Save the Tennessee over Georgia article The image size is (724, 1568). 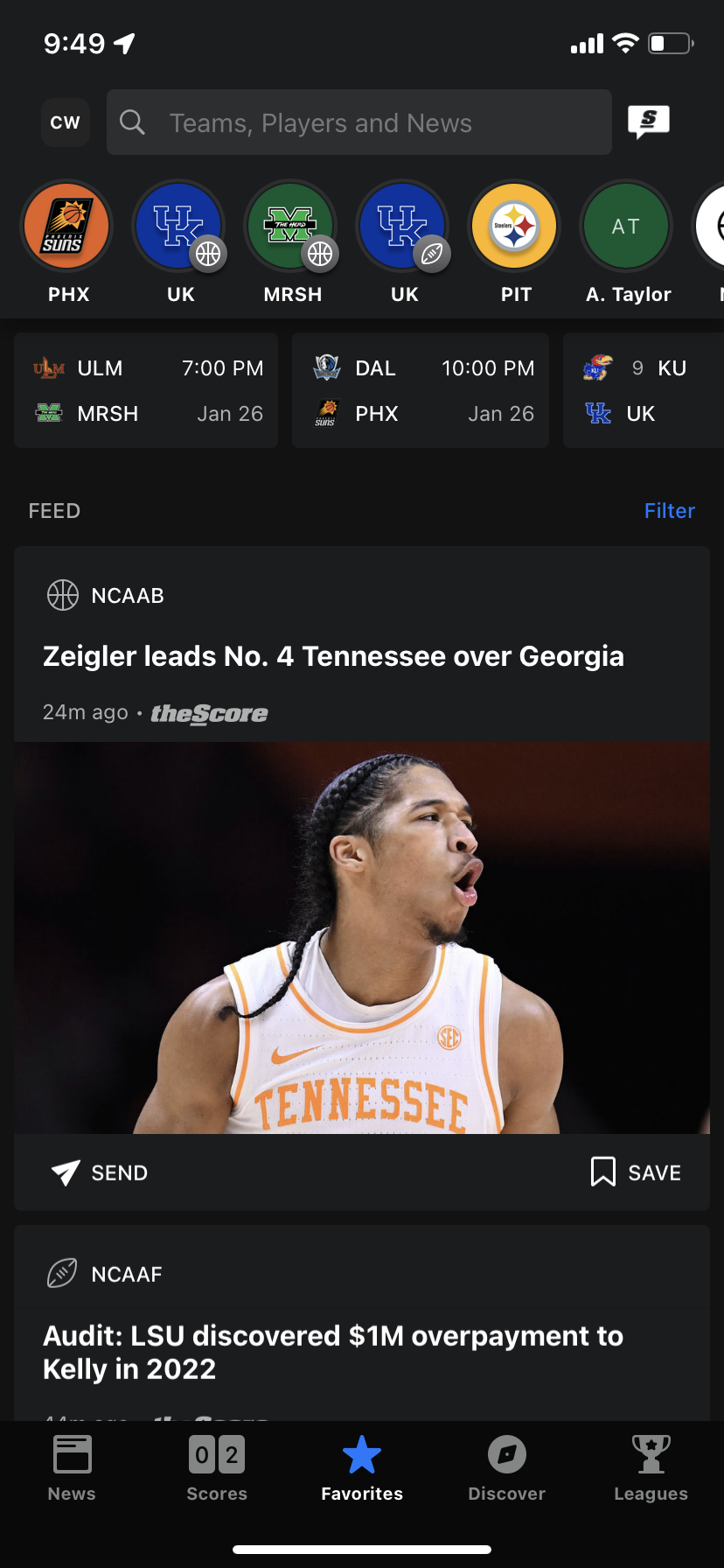pos(636,1172)
